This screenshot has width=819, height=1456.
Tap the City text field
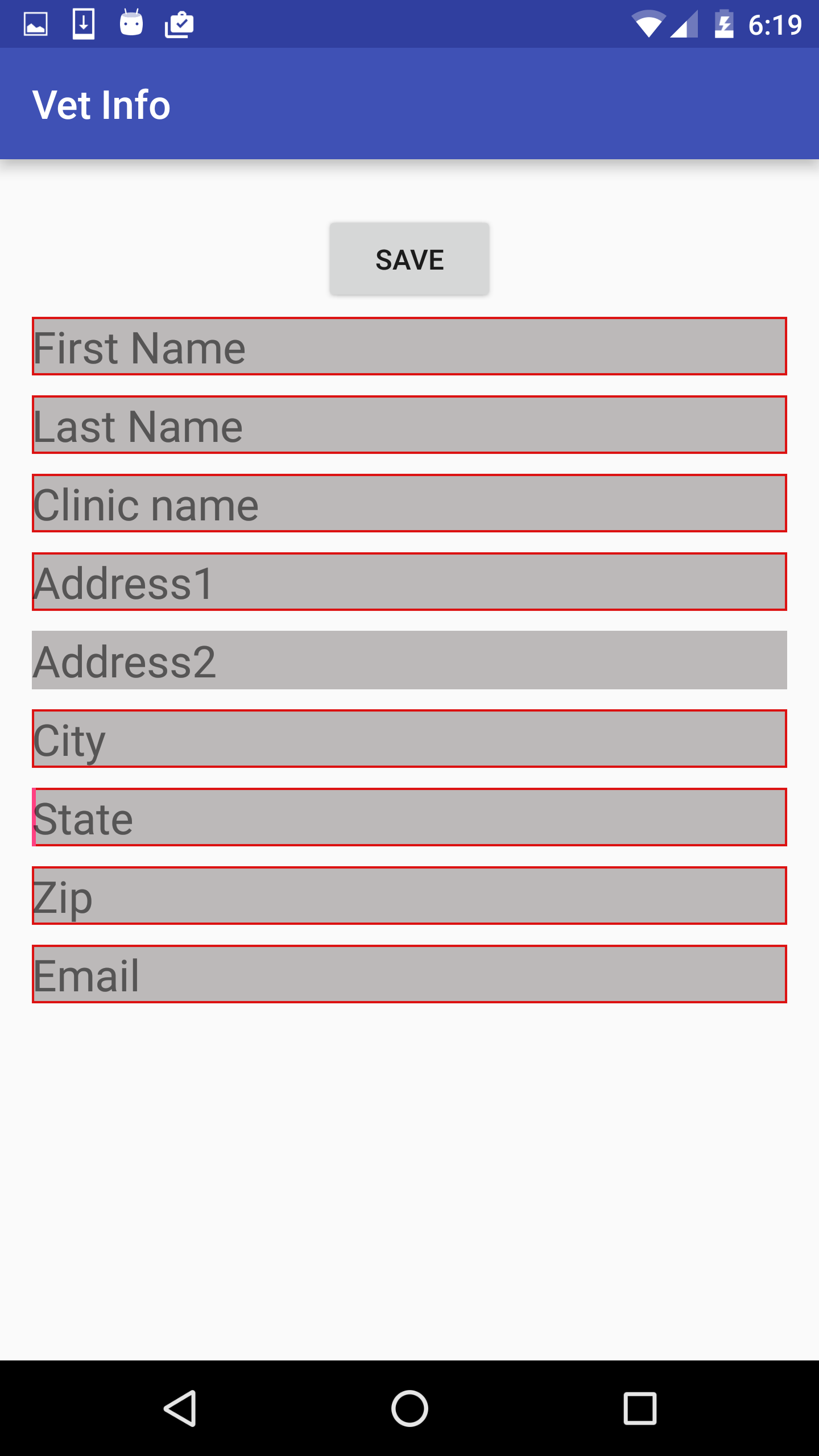click(409, 739)
